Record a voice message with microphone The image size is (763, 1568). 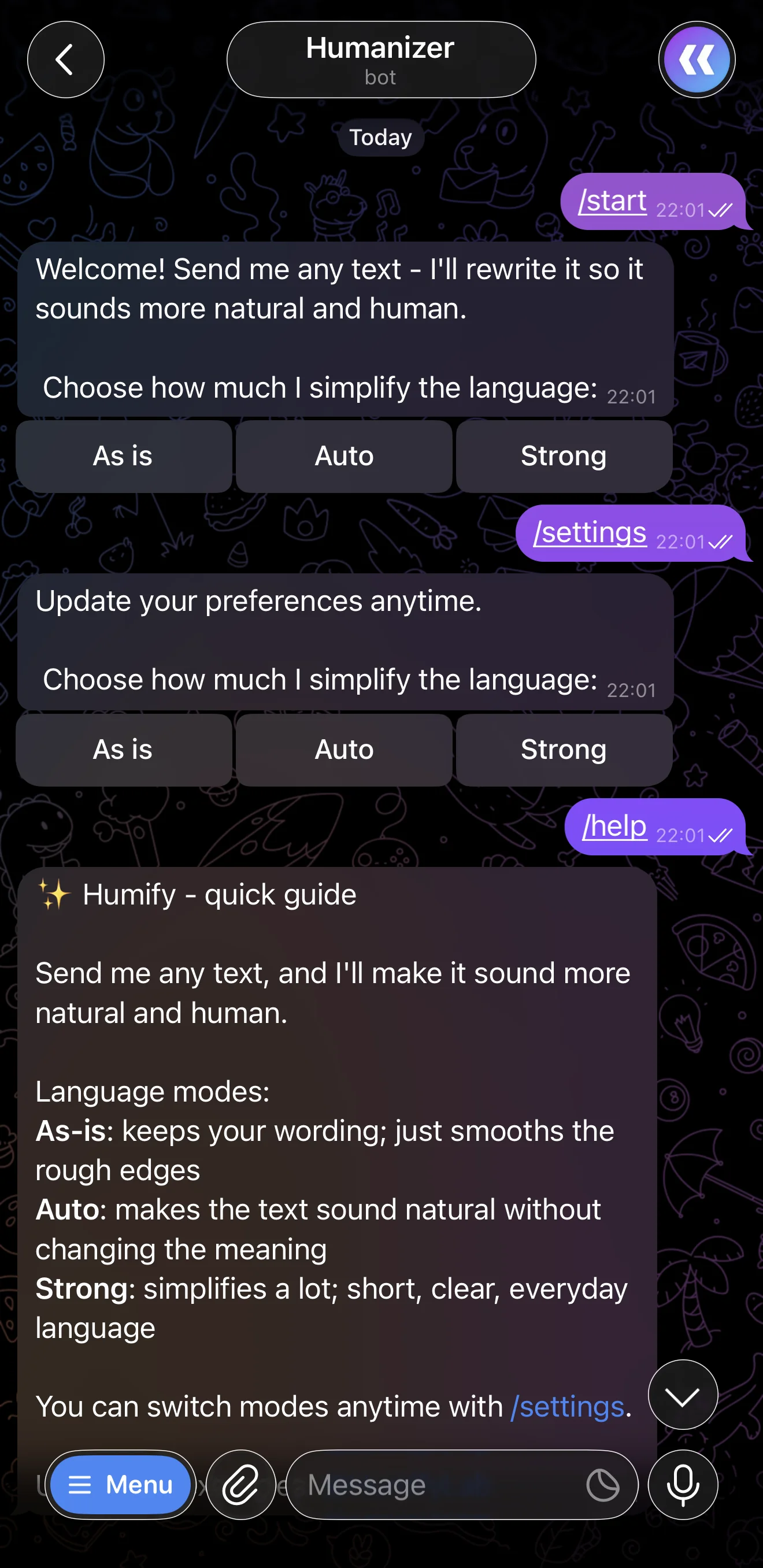pos(683,1485)
